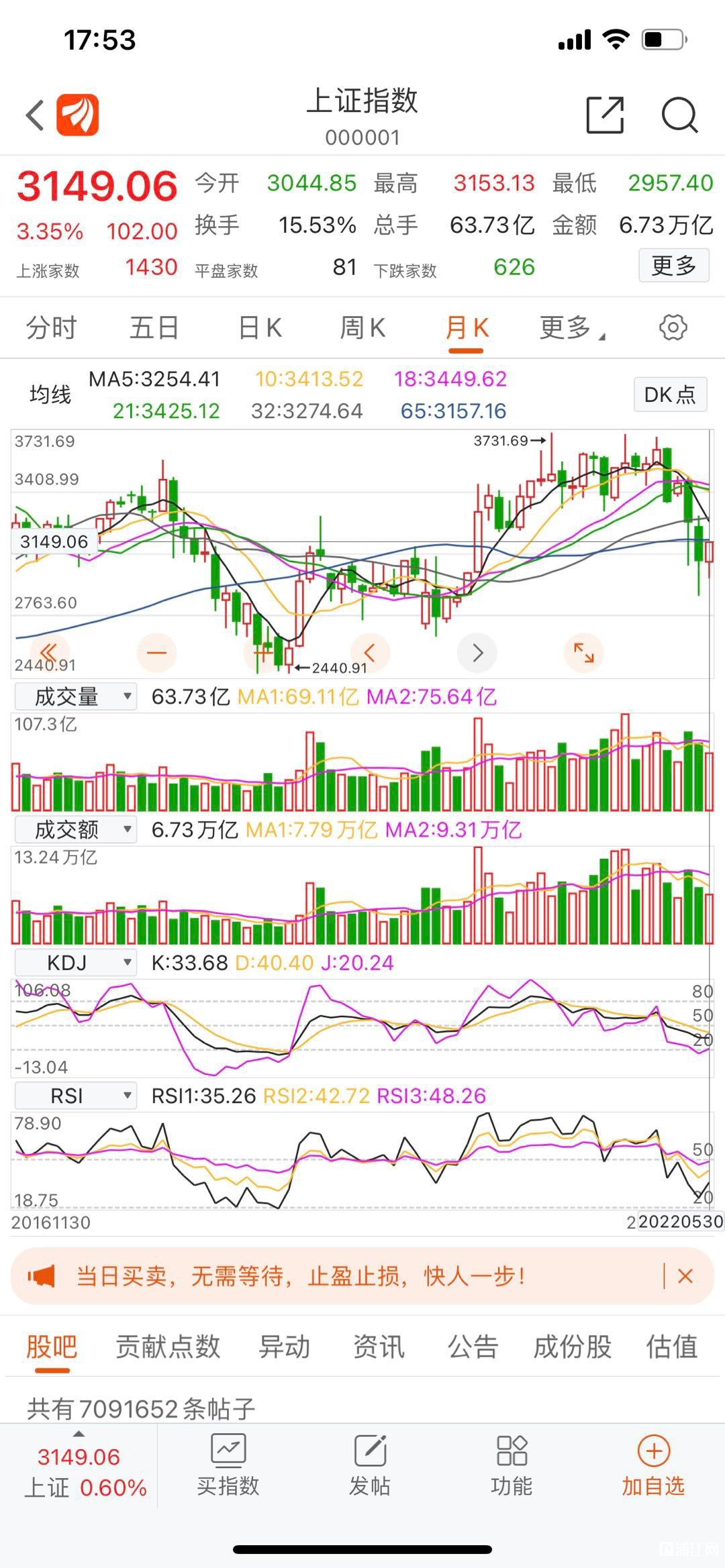Image resolution: width=725 pixels, height=1568 pixels.
Task: Add index to watchlist via 加自选
Action: point(653,1466)
